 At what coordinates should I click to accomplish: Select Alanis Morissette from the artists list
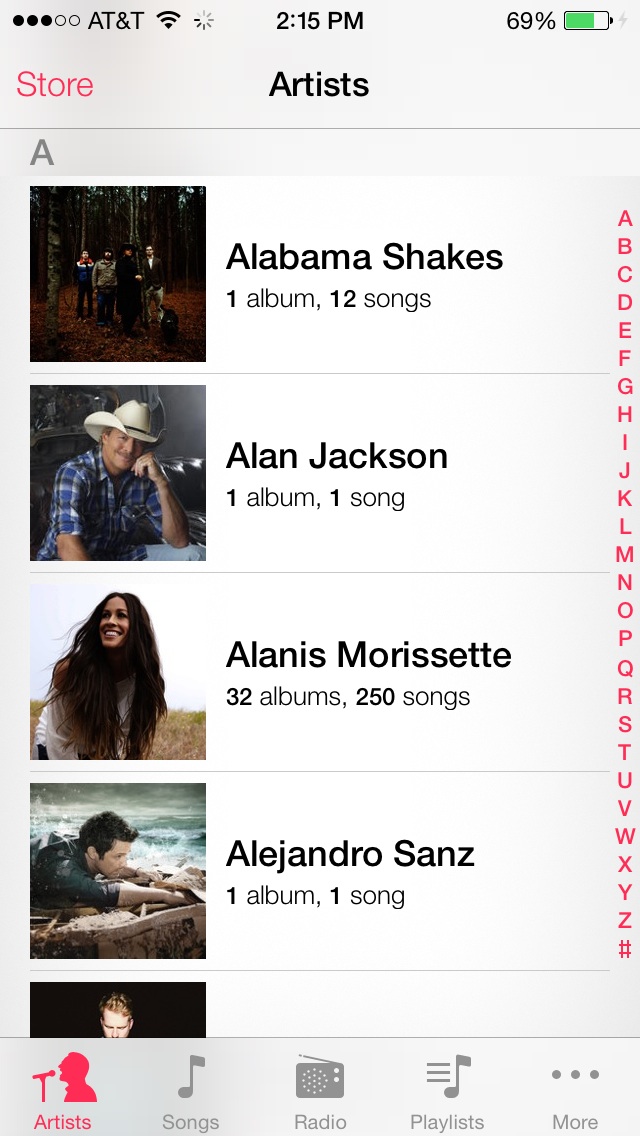368,671
